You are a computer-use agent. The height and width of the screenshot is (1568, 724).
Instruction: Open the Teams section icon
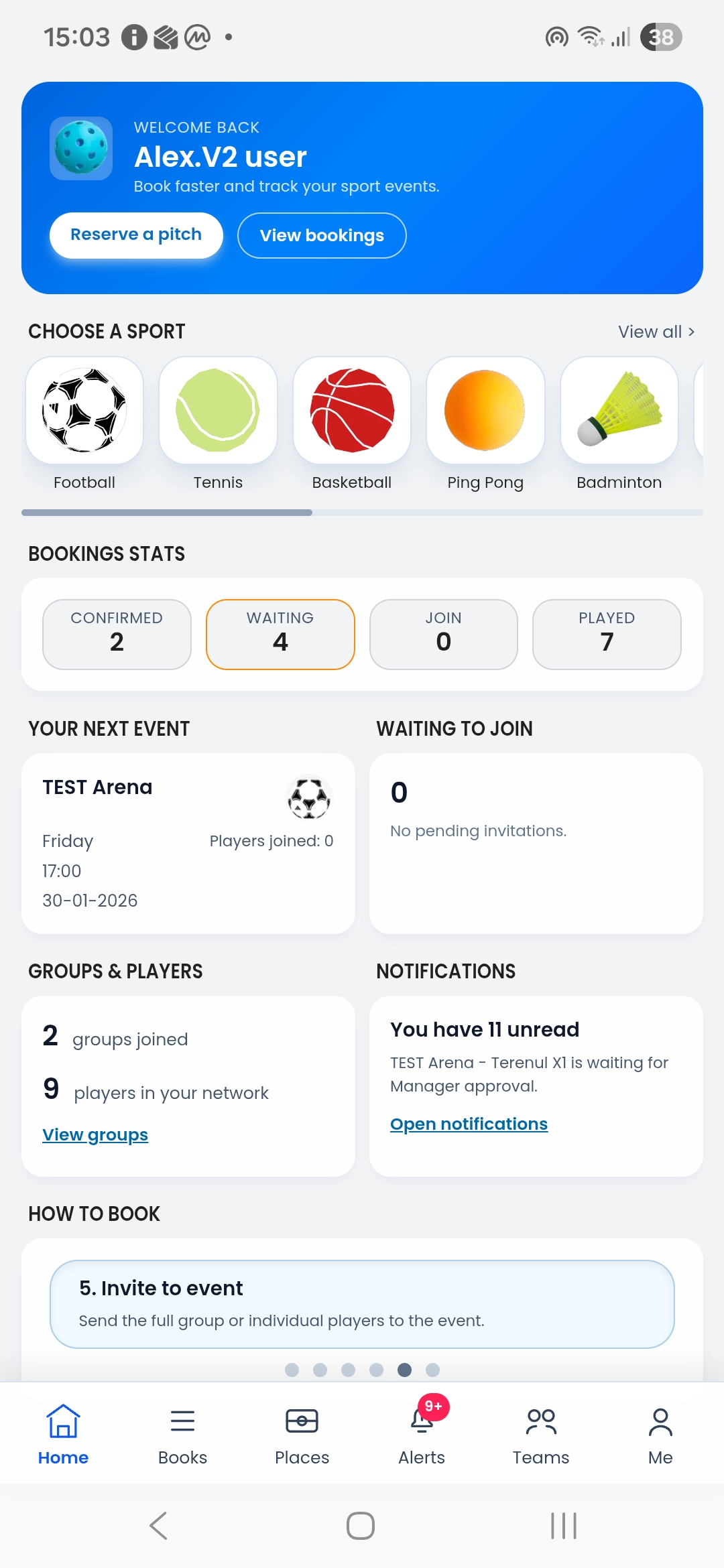tap(541, 1422)
